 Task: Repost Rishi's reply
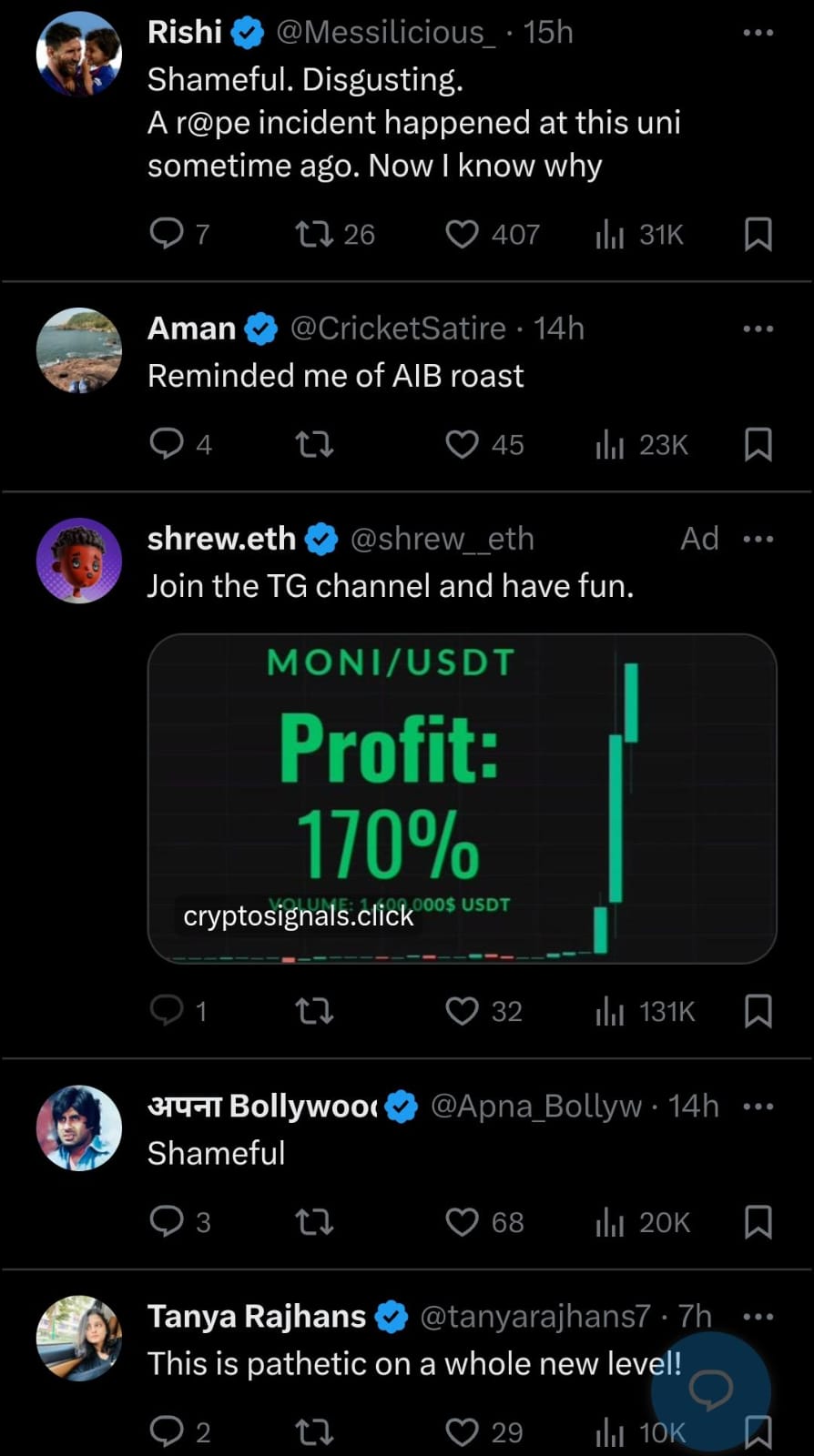coord(314,235)
